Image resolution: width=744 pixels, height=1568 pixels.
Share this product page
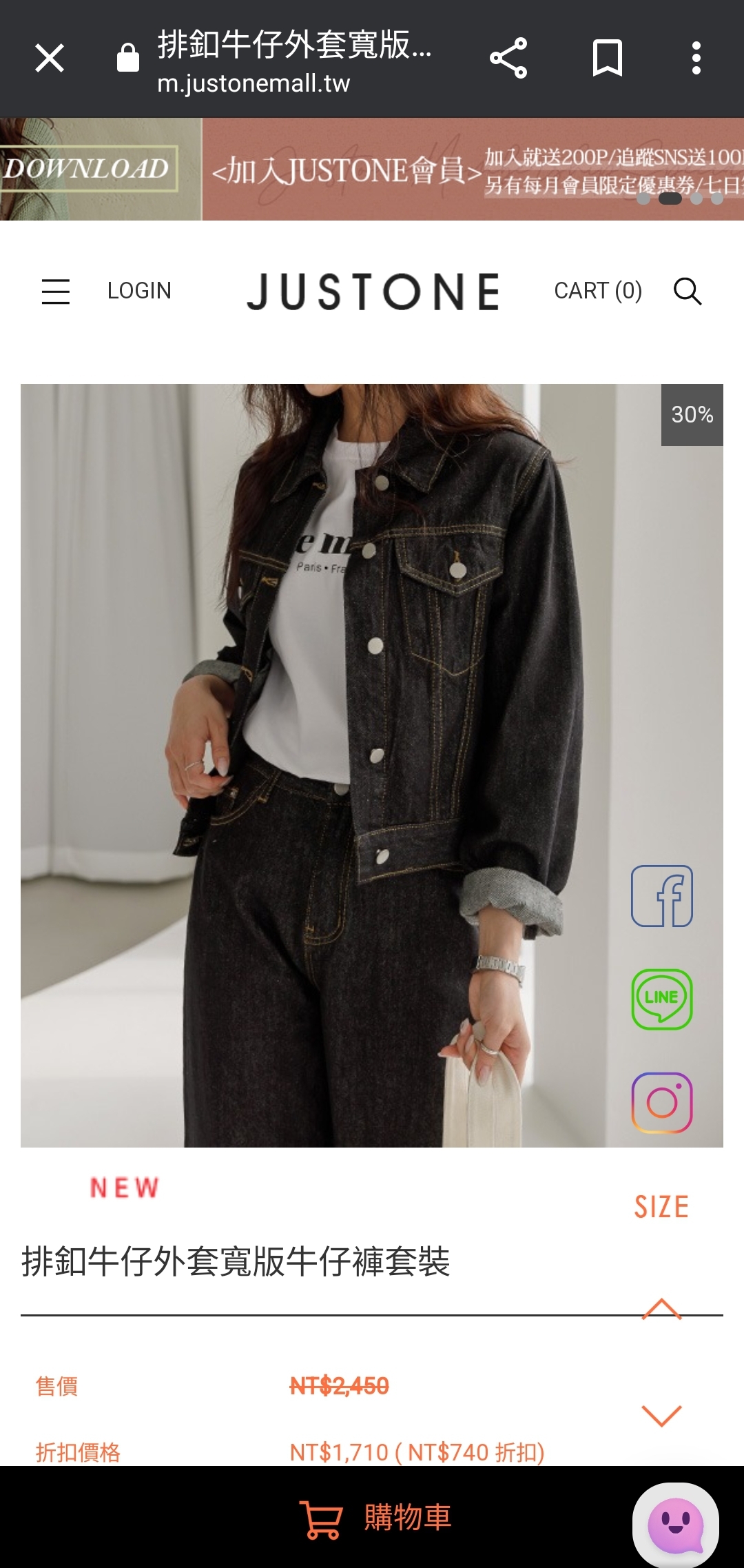click(x=508, y=58)
